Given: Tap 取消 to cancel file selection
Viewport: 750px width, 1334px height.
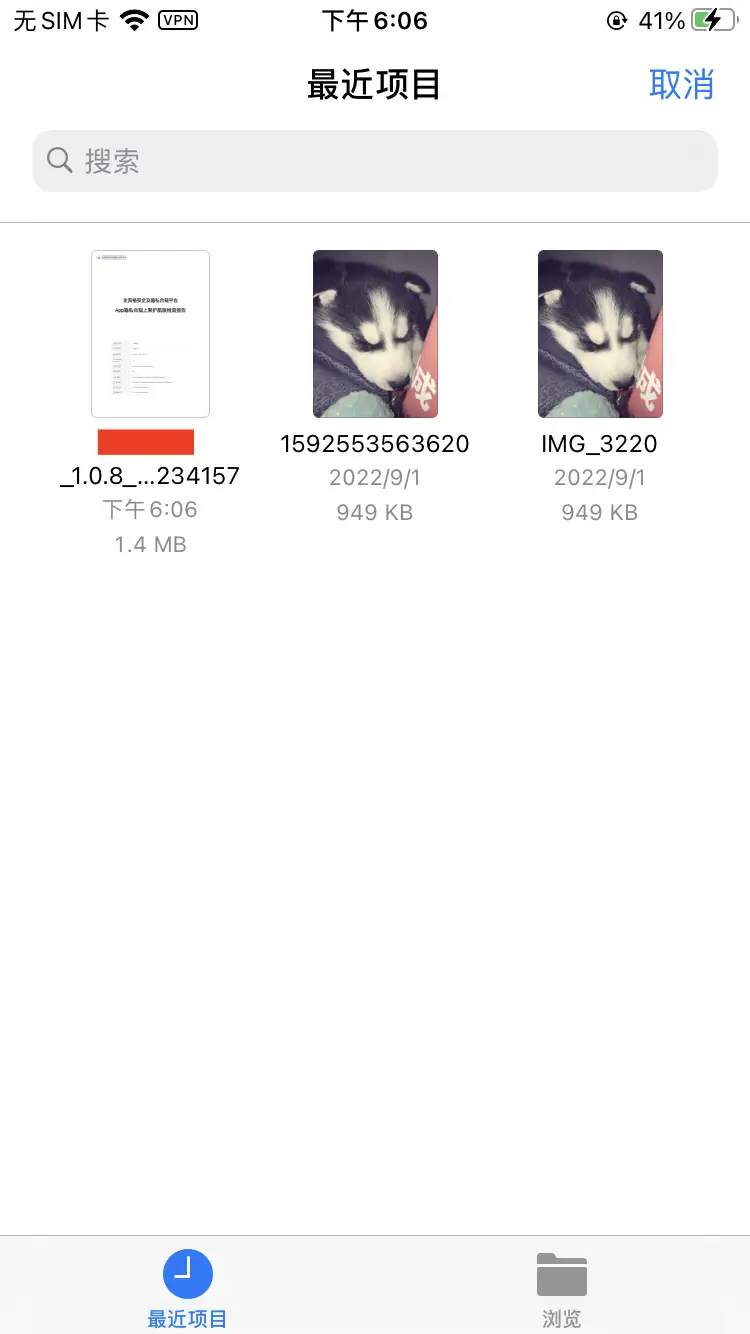Looking at the screenshot, I should tap(681, 85).
